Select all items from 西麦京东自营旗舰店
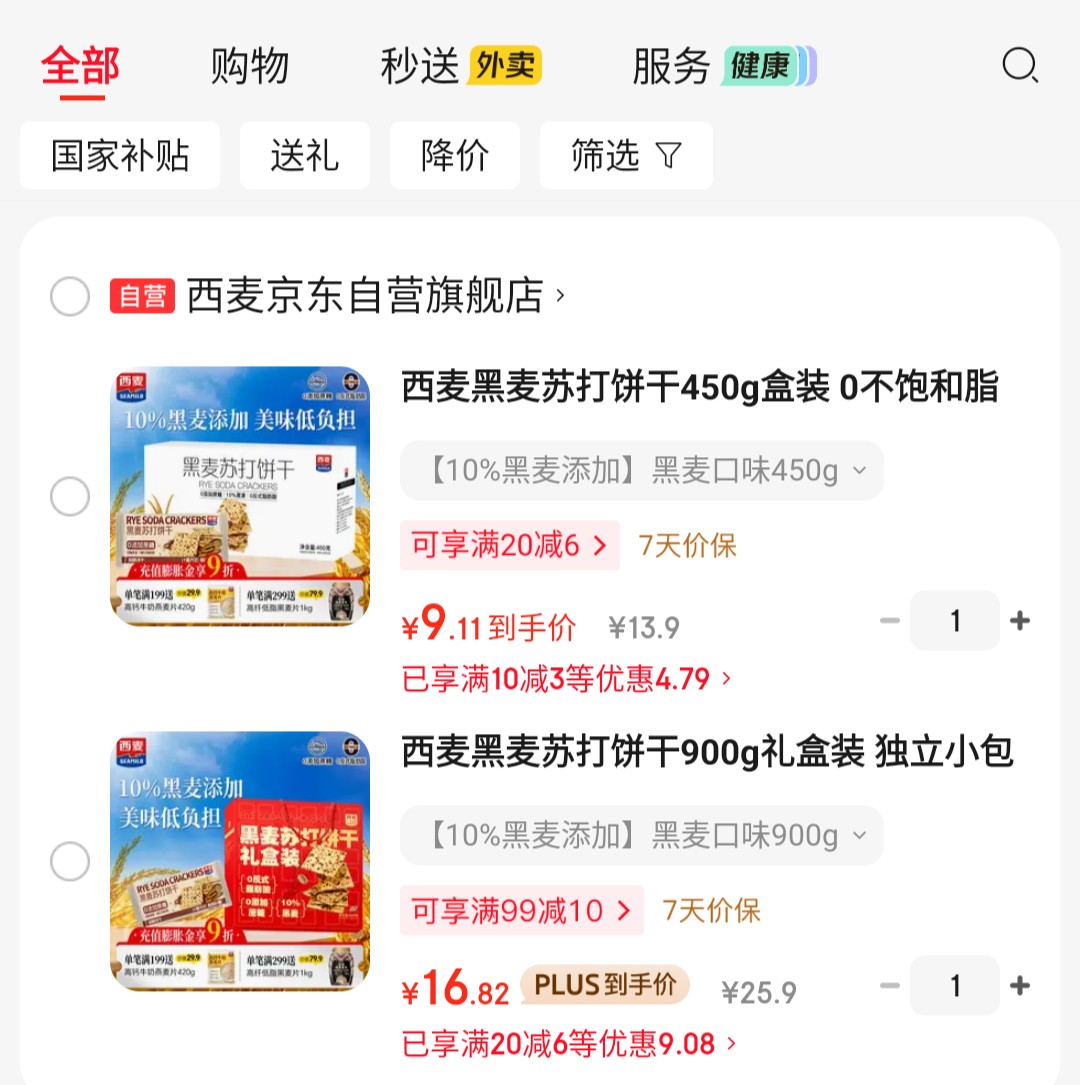 70,296
